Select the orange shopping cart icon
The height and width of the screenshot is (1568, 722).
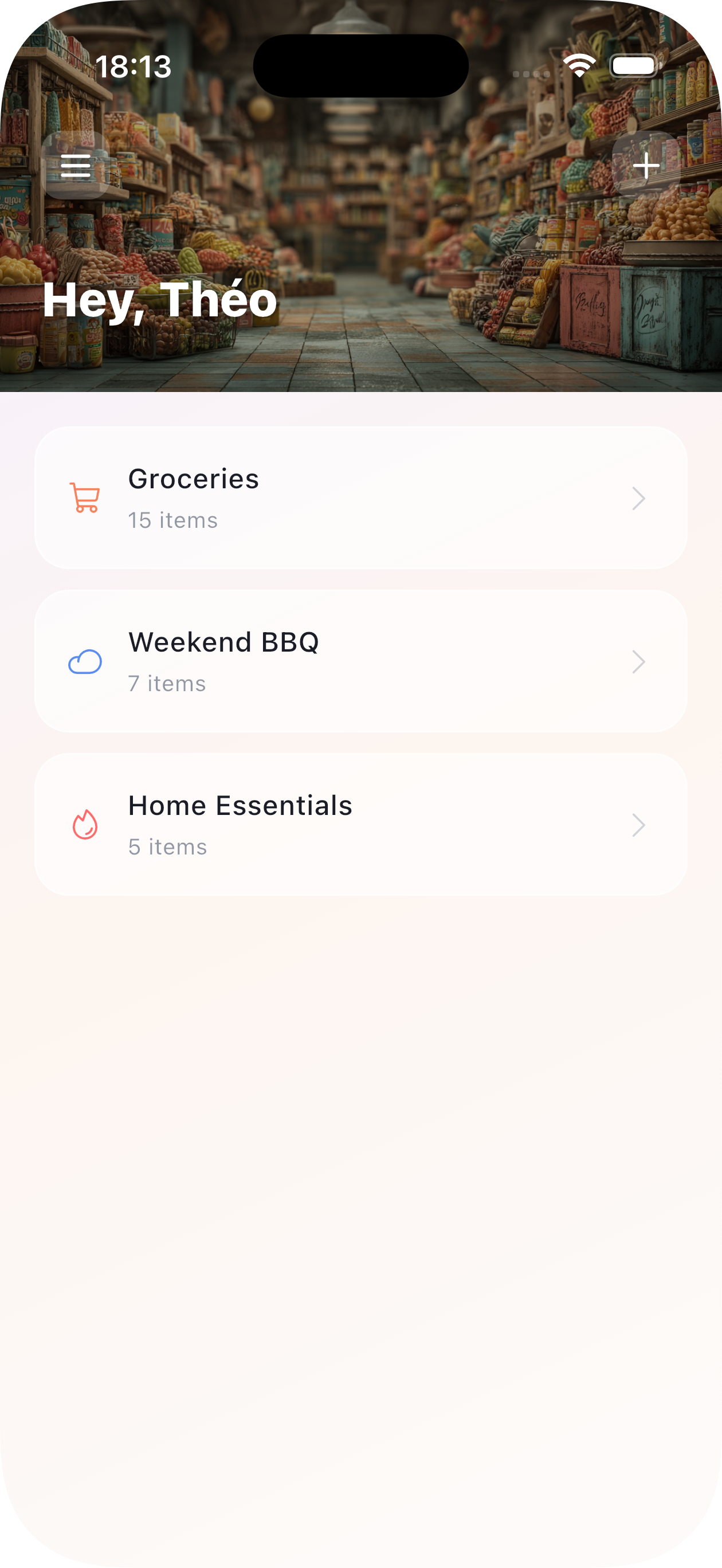click(x=84, y=497)
